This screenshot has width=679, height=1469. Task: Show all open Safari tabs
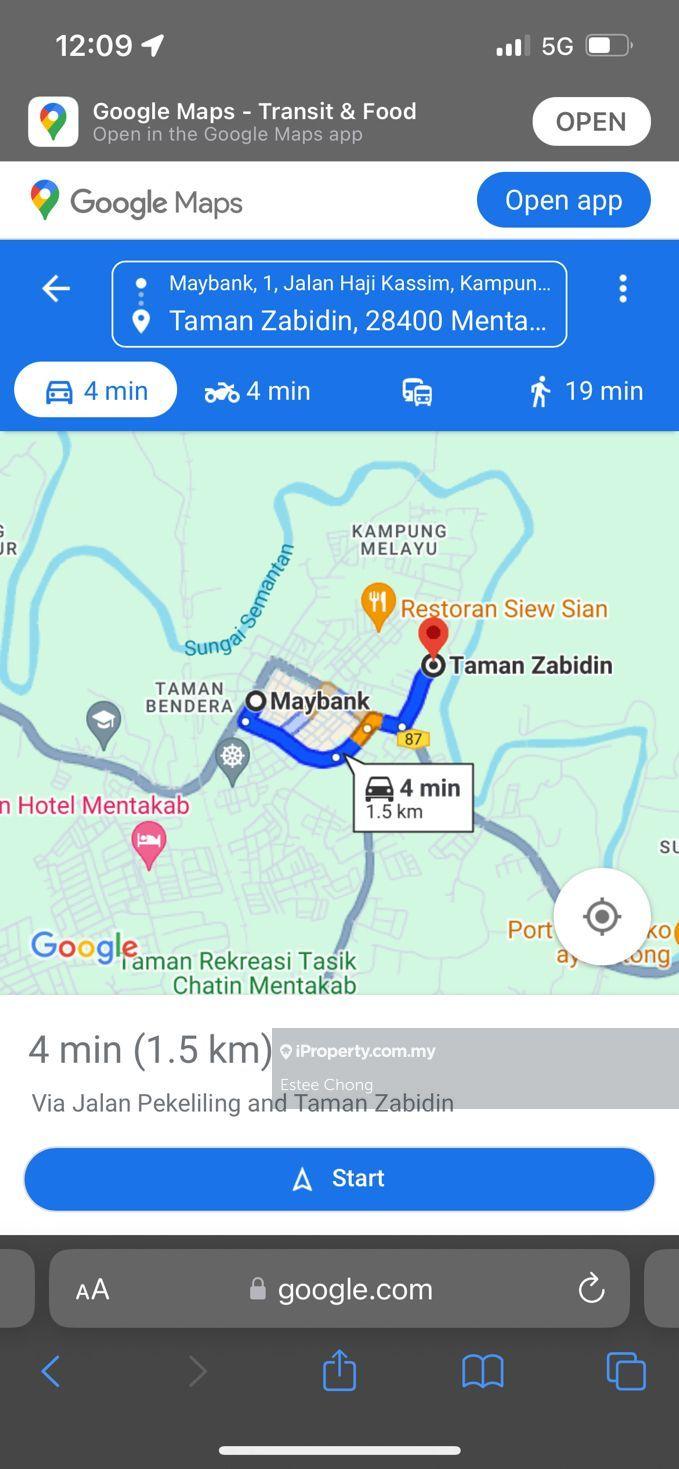626,1371
